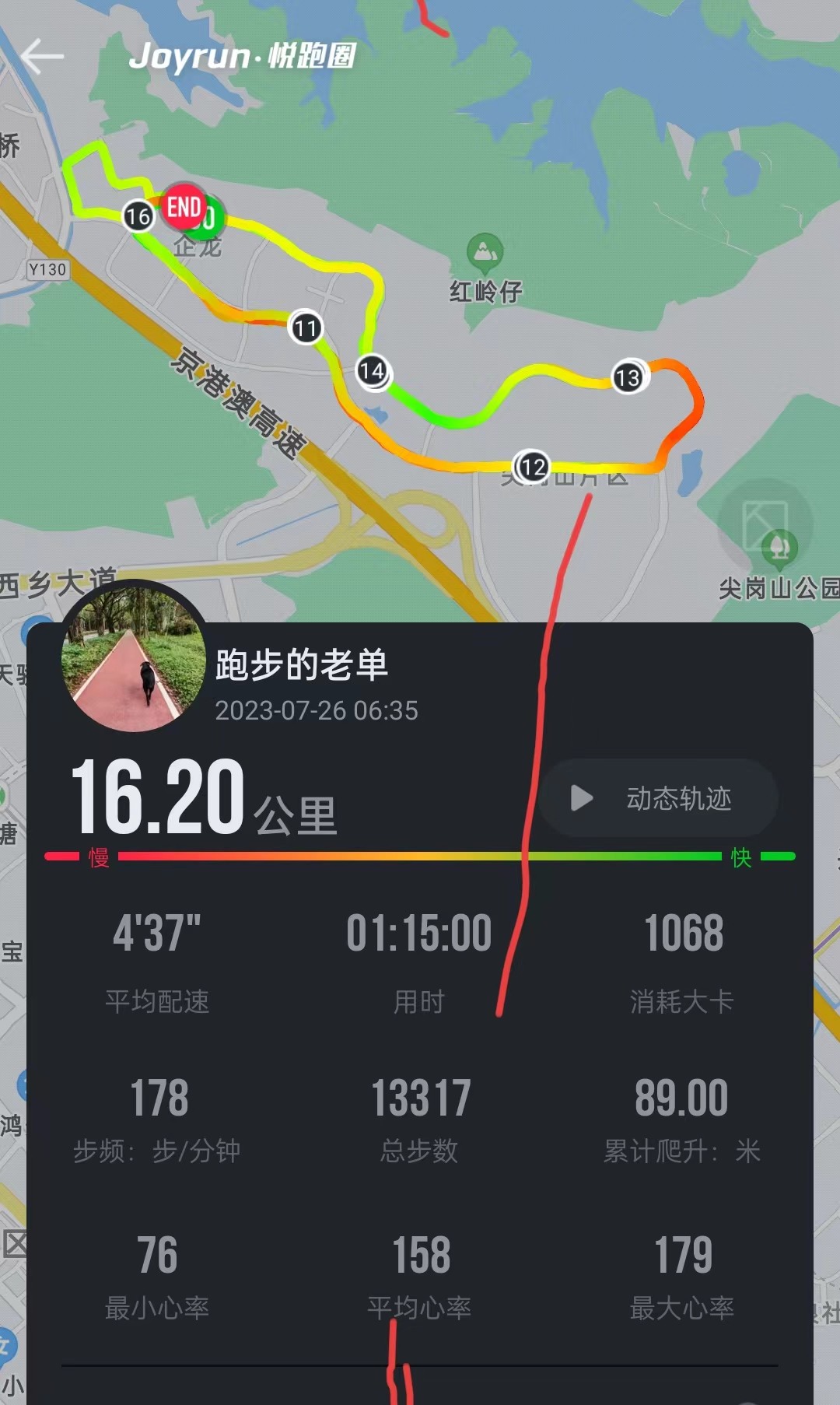The height and width of the screenshot is (1405, 840).
Task: Tap the map layer toggle icon
Action: pos(765,526)
